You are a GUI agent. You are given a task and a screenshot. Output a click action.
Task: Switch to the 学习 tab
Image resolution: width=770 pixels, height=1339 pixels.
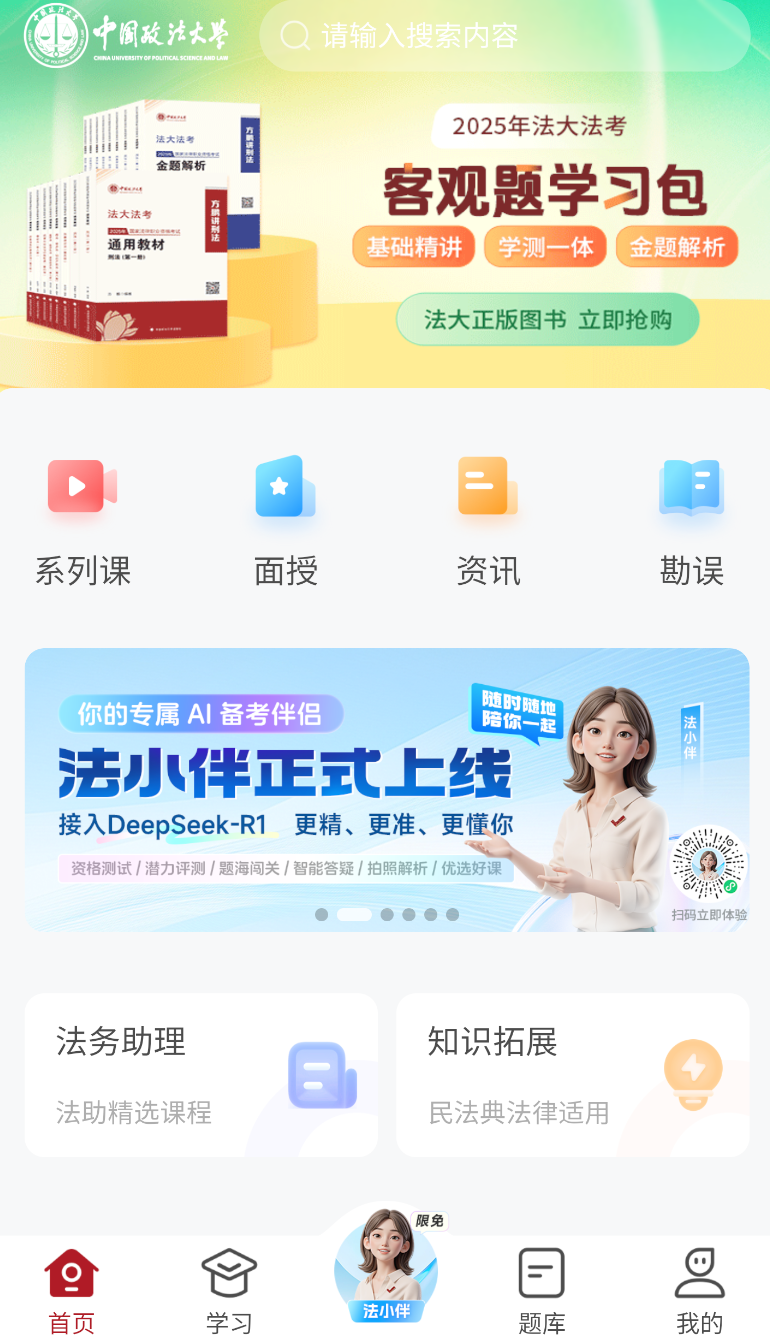coord(229,1291)
